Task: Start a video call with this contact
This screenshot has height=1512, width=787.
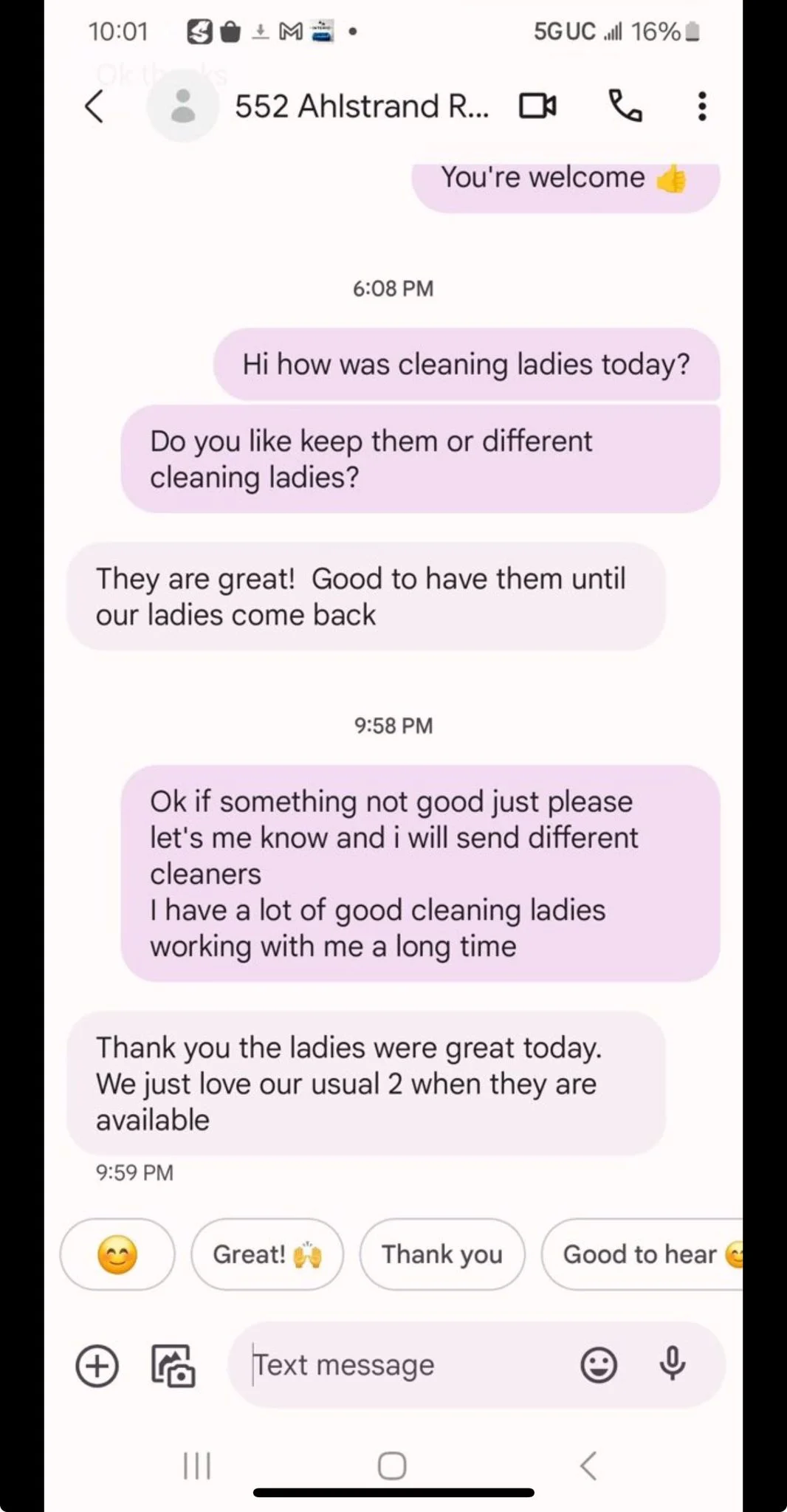Action: point(537,106)
